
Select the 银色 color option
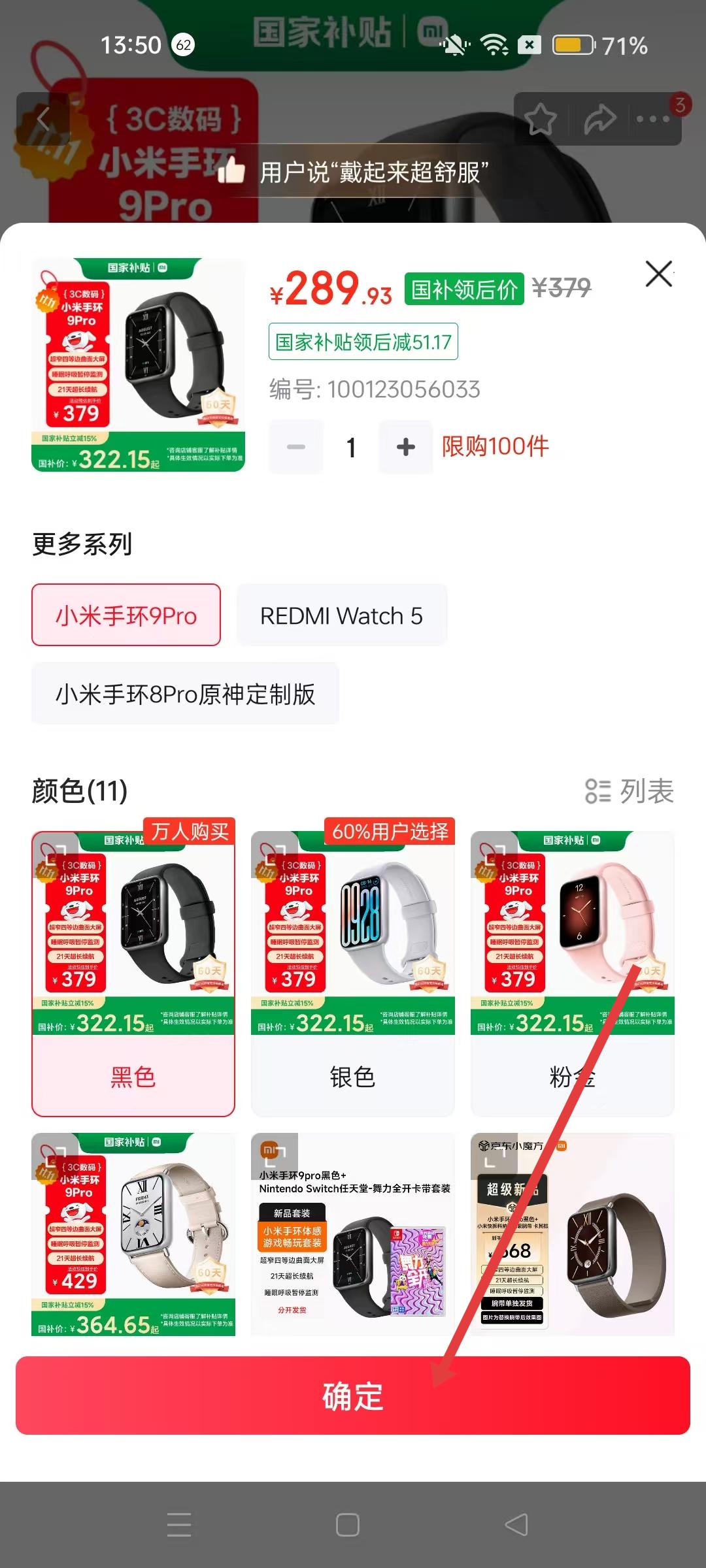(353, 973)
